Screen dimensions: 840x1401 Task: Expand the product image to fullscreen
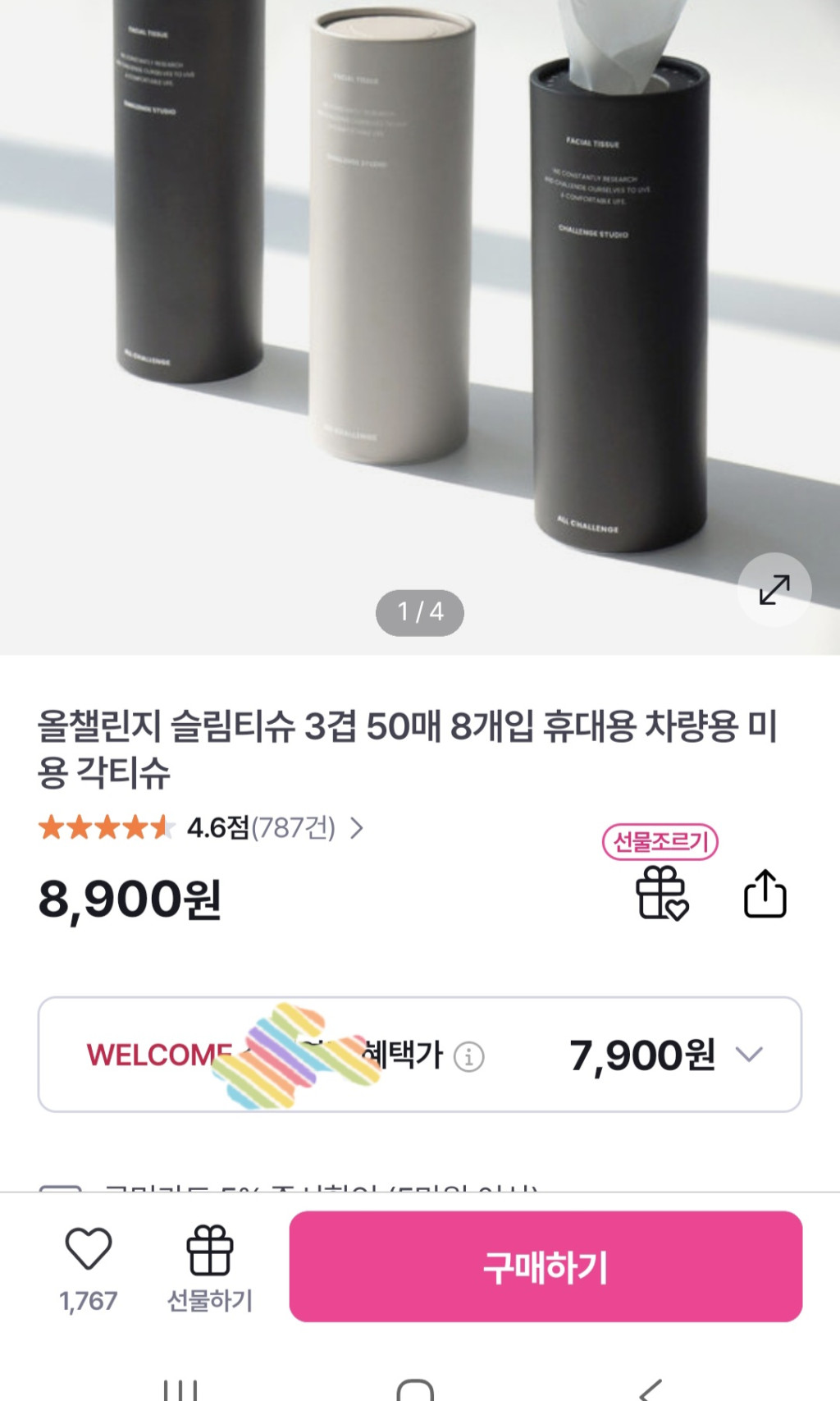[774, 589]
